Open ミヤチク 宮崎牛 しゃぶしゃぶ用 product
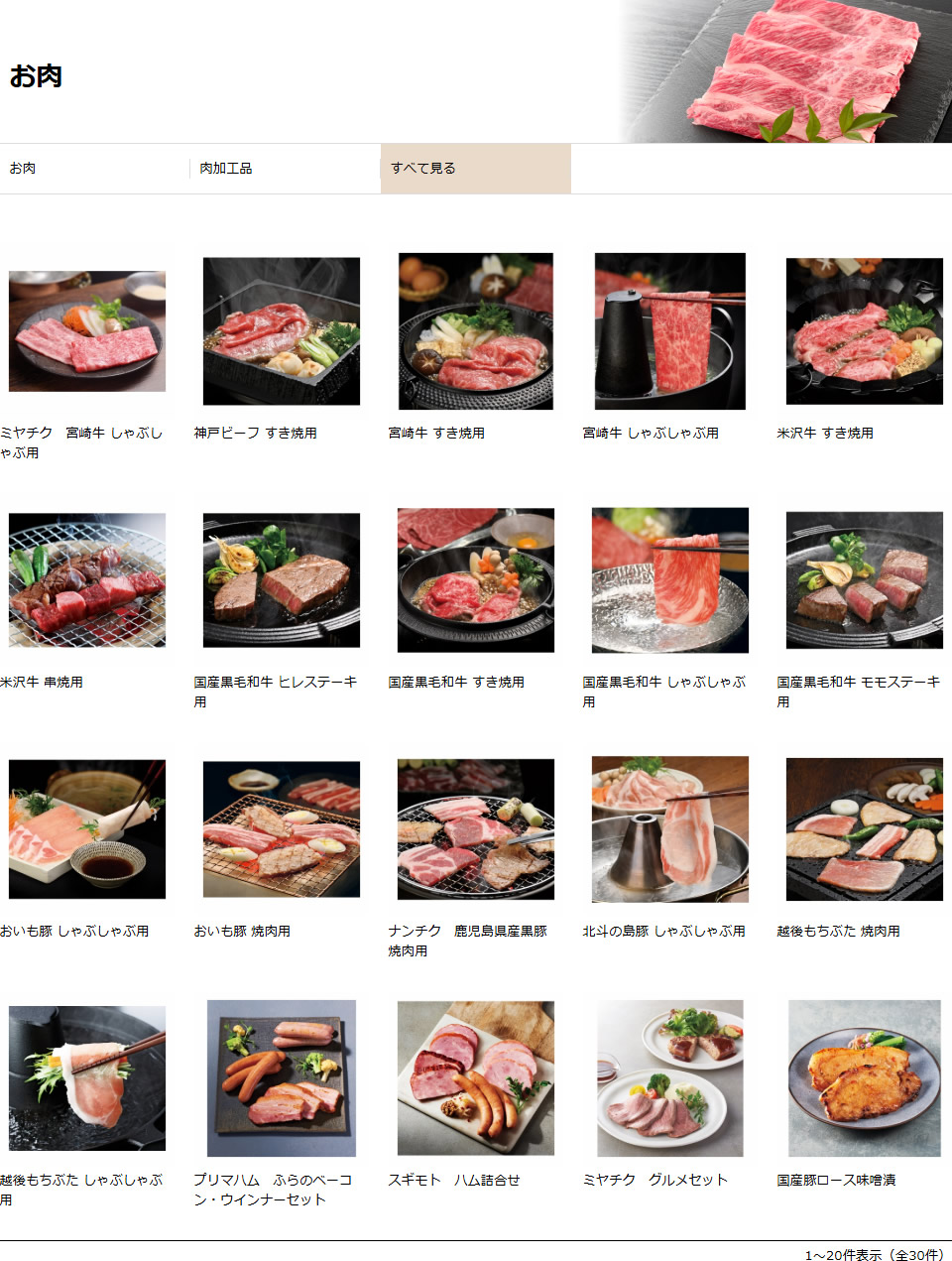Screen dimensions: 952x1261 pyautogui.click(x=87, y=331)
